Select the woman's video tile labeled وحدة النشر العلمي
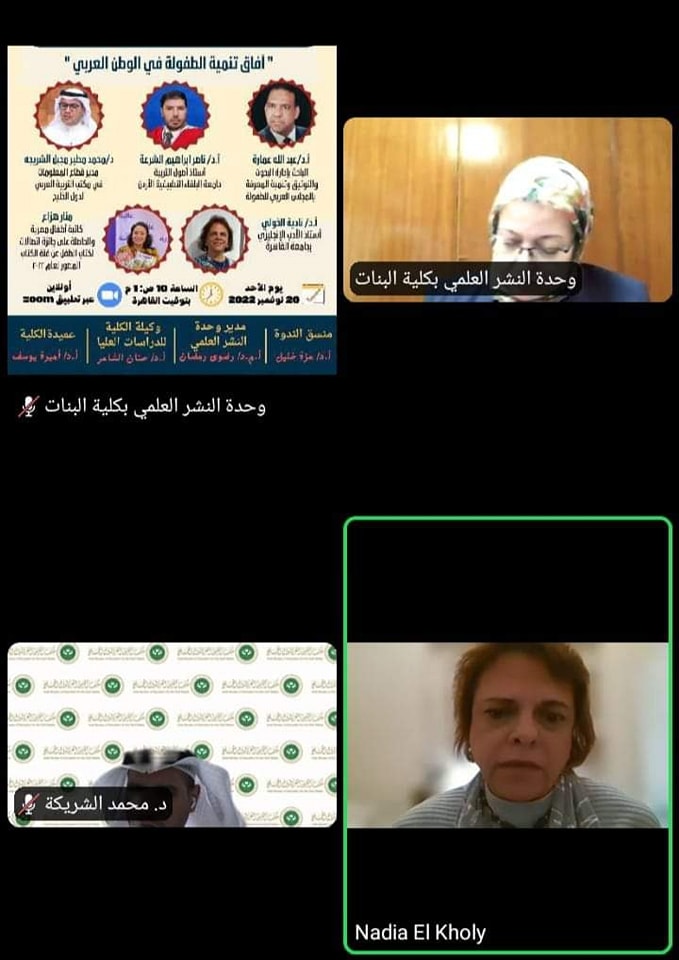 point(507,210)
